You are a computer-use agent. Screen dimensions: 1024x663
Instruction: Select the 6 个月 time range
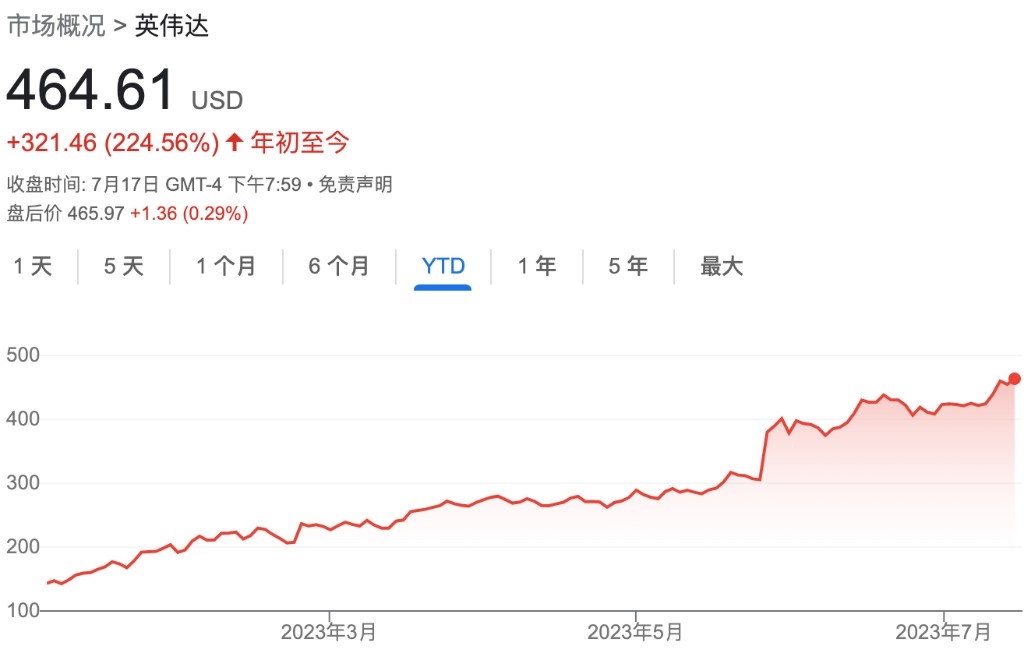[339, 266]
